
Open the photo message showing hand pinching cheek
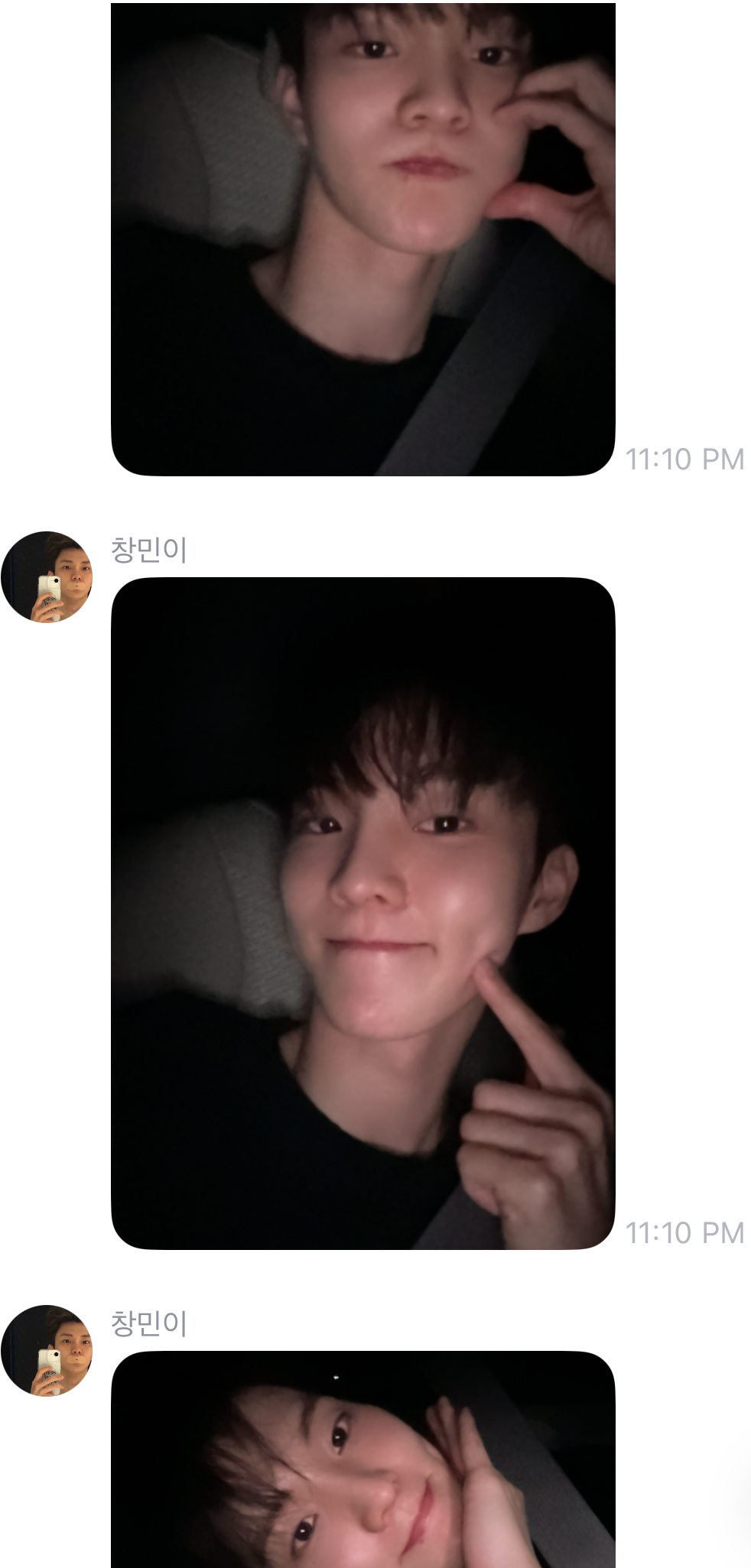click(362, 239)
